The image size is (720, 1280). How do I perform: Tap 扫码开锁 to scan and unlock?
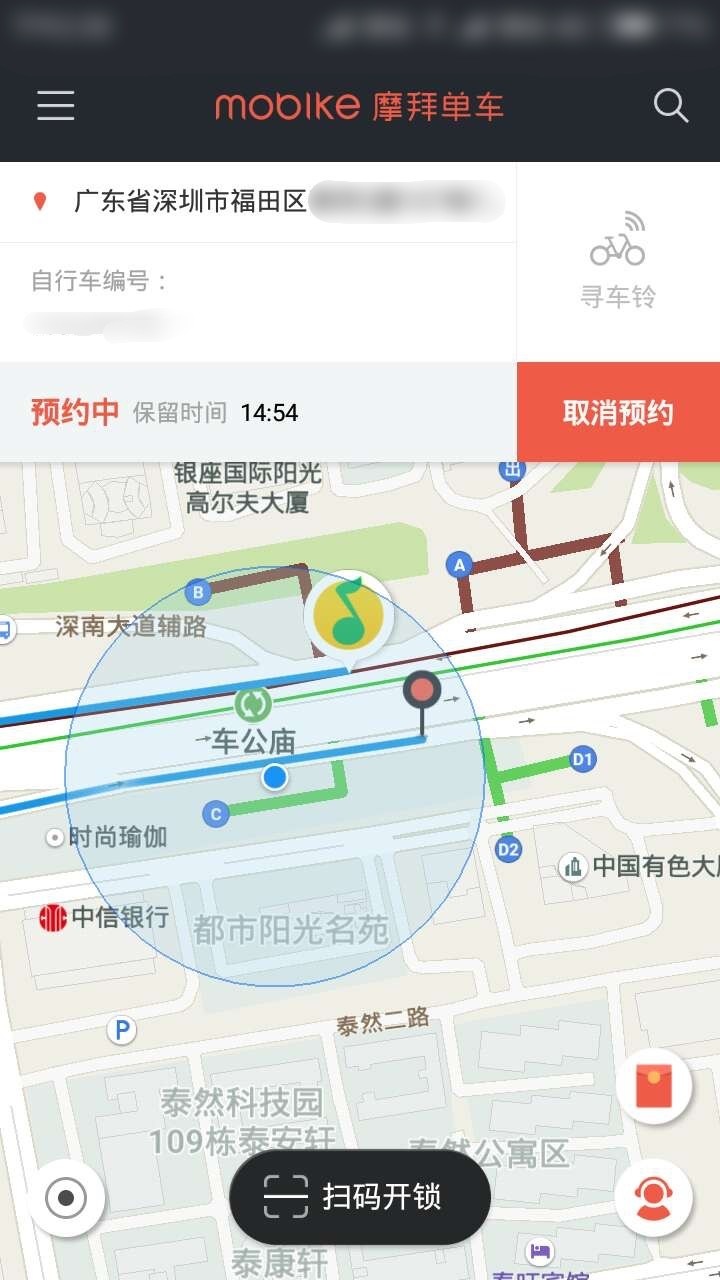pyautogui.click(x=360, y=1196)
